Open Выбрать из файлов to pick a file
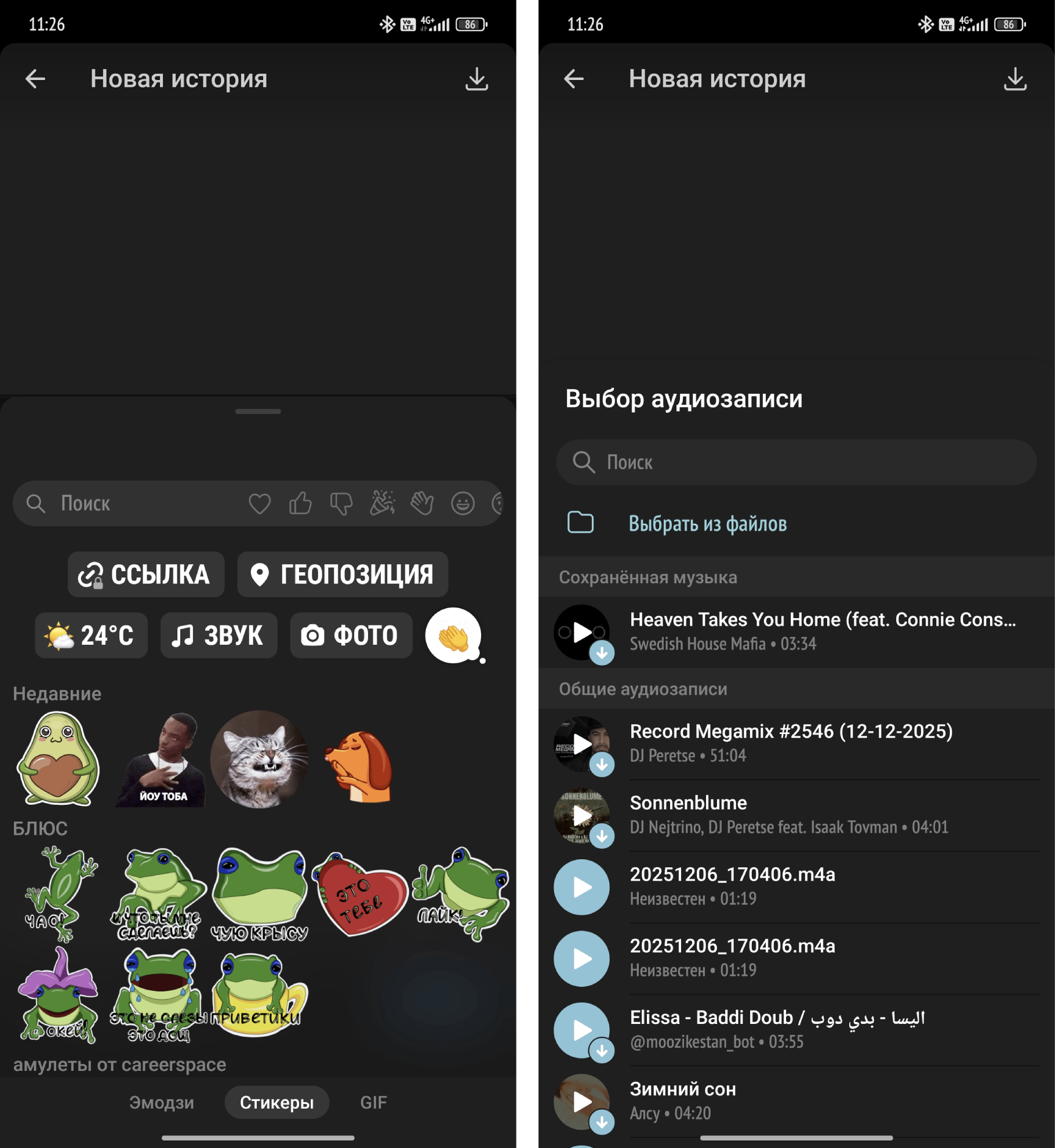The image size is (1055, 1148). (707, 524)
